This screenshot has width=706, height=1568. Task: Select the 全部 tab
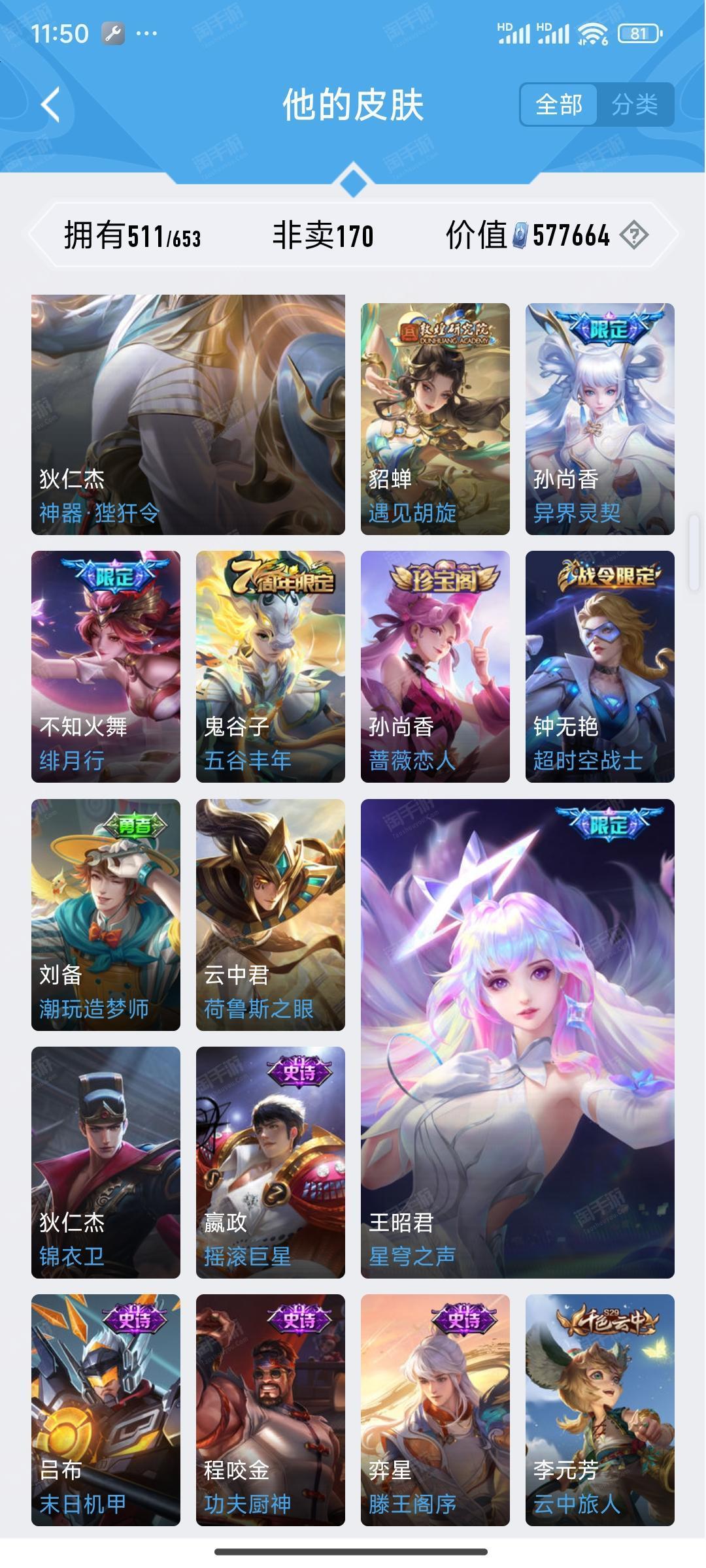(559, 105)
